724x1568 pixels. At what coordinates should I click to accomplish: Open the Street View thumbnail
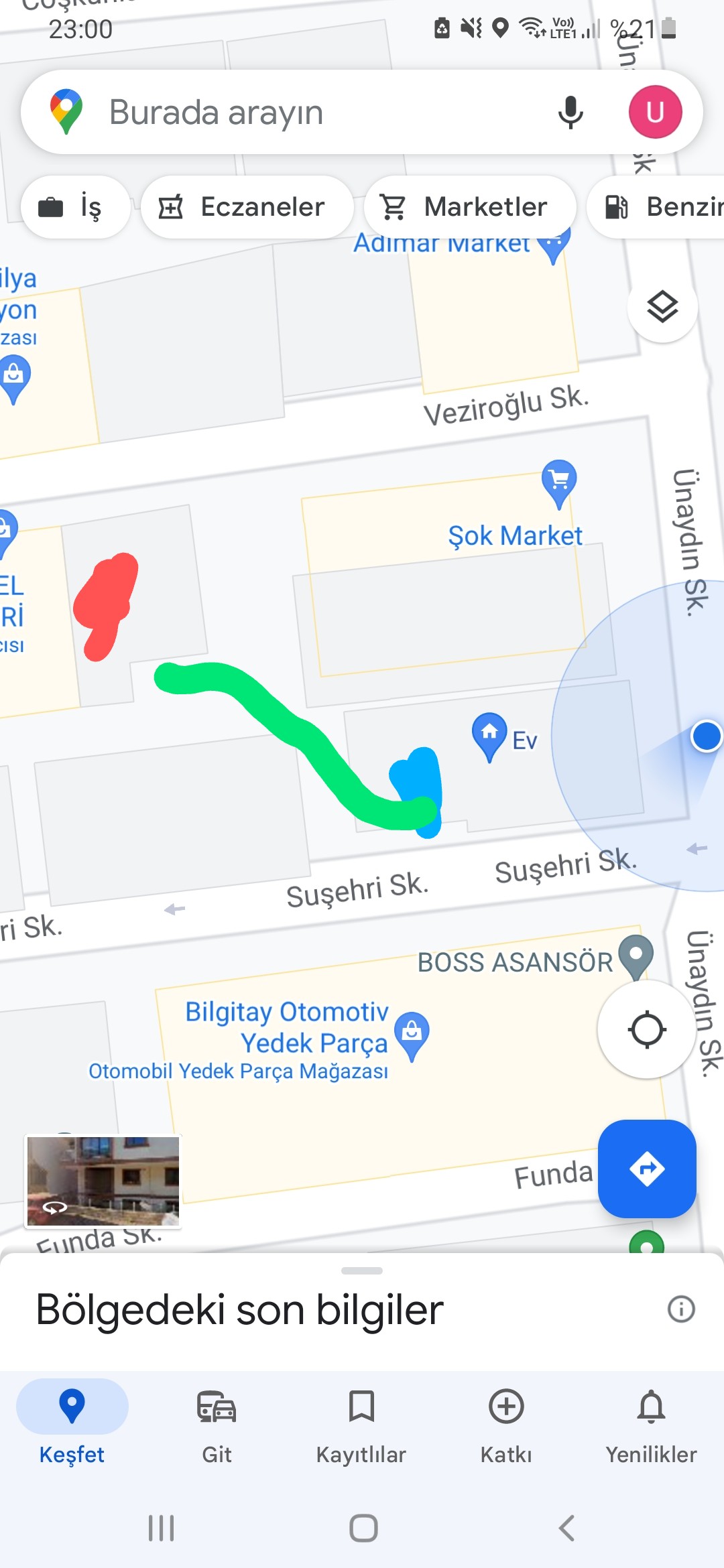click(103, 1181)
